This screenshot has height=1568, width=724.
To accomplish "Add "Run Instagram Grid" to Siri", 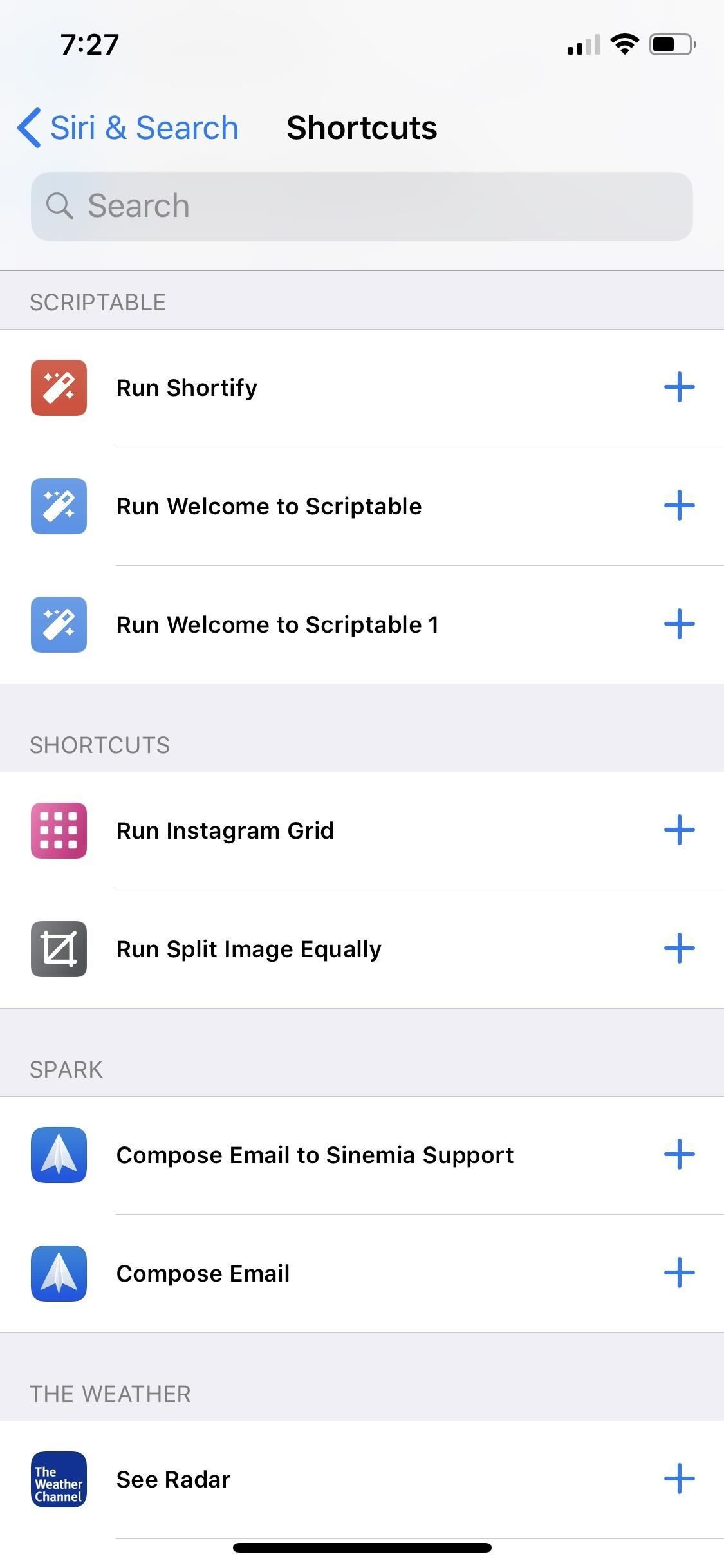I will tap(680, 830).
